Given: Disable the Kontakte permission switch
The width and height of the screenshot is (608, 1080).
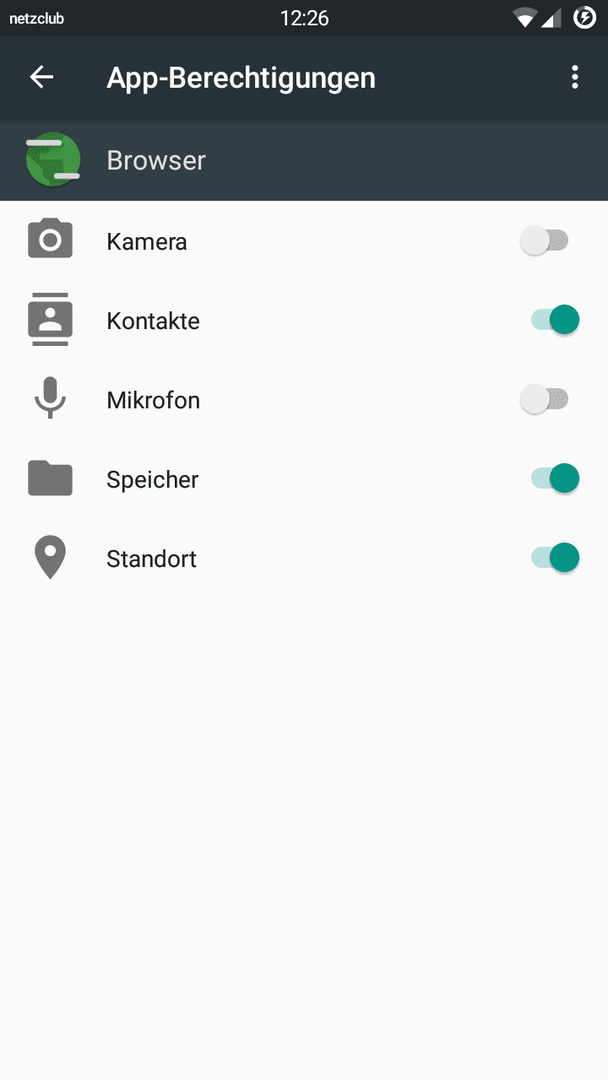Looking at the screenshot, I should pos(555,320).
